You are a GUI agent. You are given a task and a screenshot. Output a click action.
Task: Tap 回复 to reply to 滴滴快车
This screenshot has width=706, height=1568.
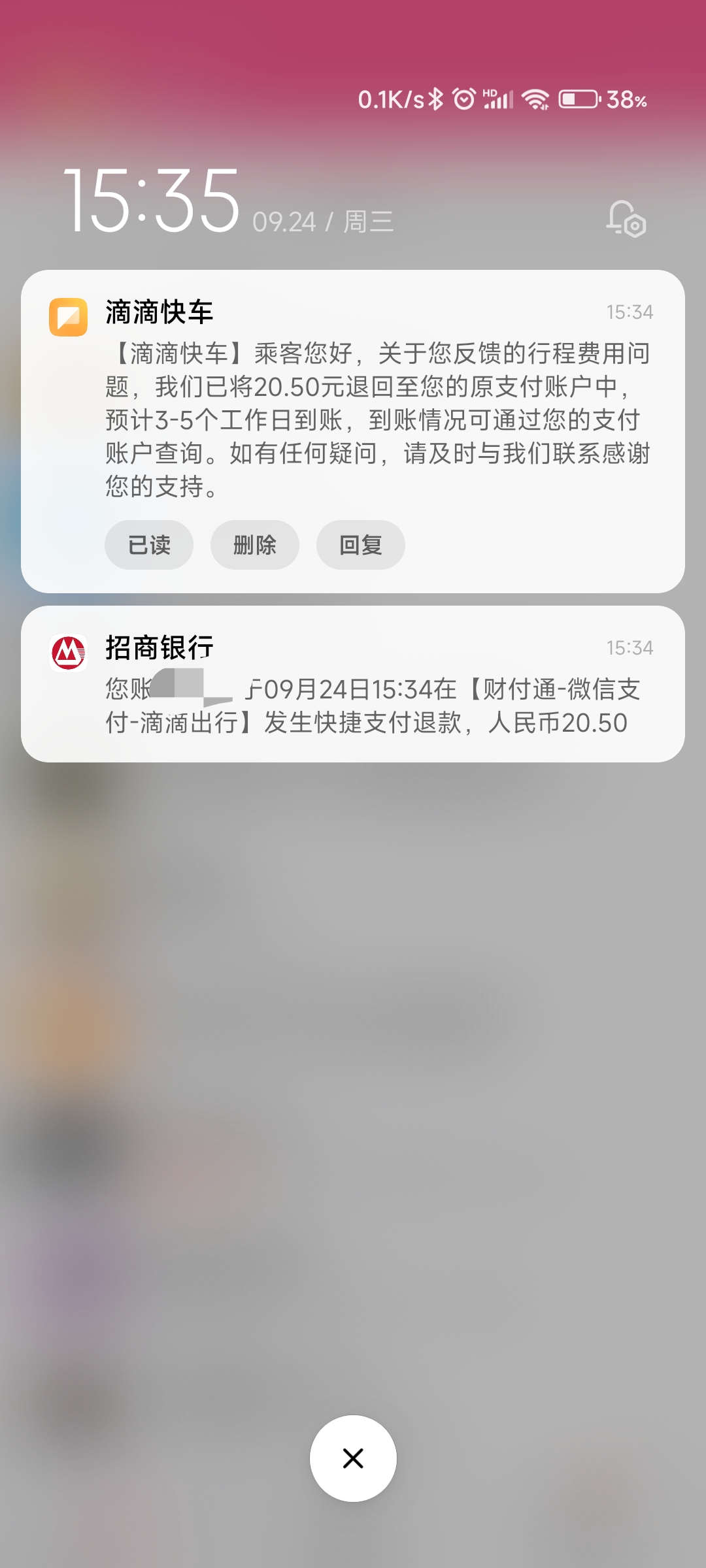tap(361, 545)
